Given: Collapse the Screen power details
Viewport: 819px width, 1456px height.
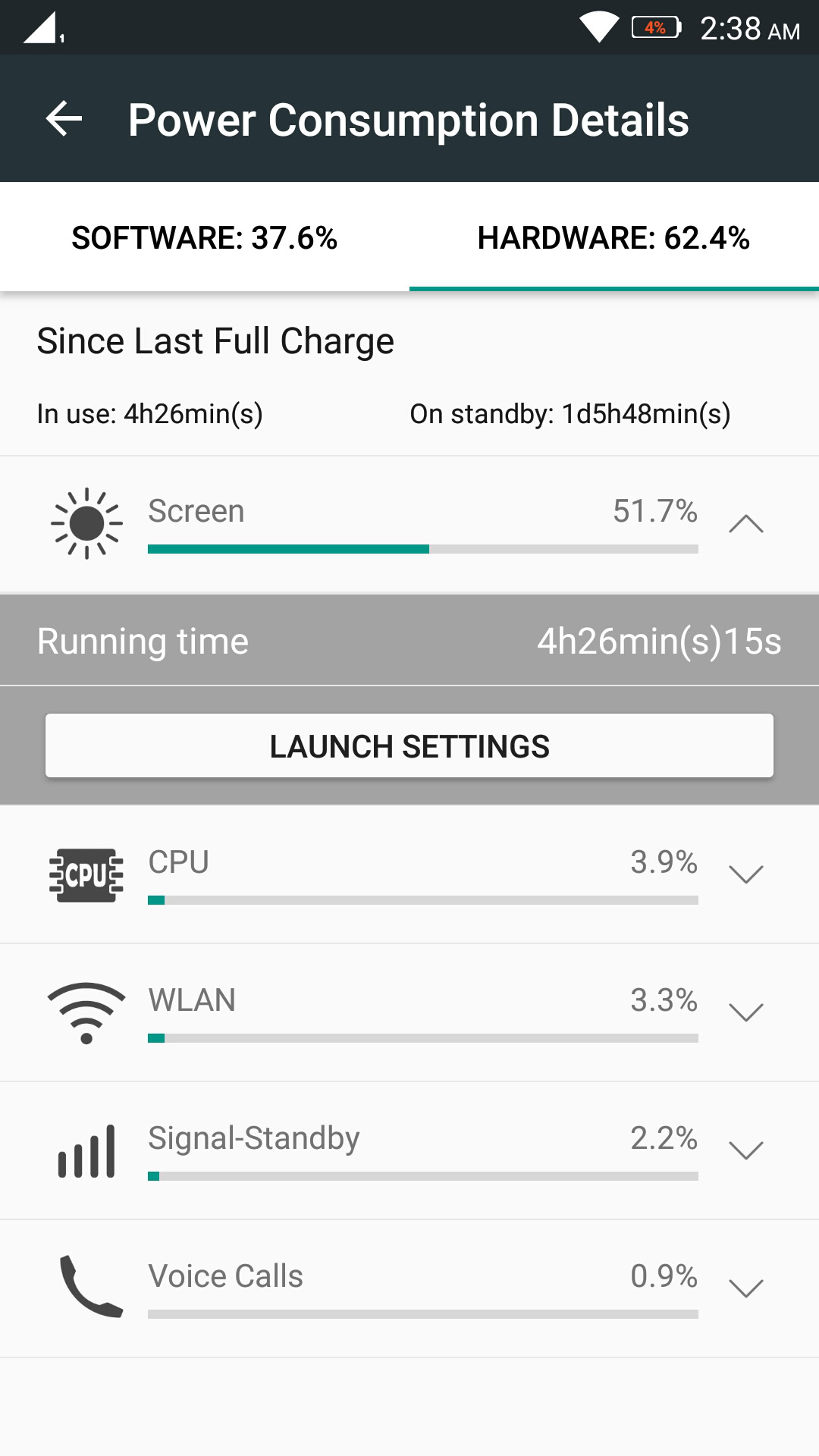Looking at the screenshot, I should point(745,524).
